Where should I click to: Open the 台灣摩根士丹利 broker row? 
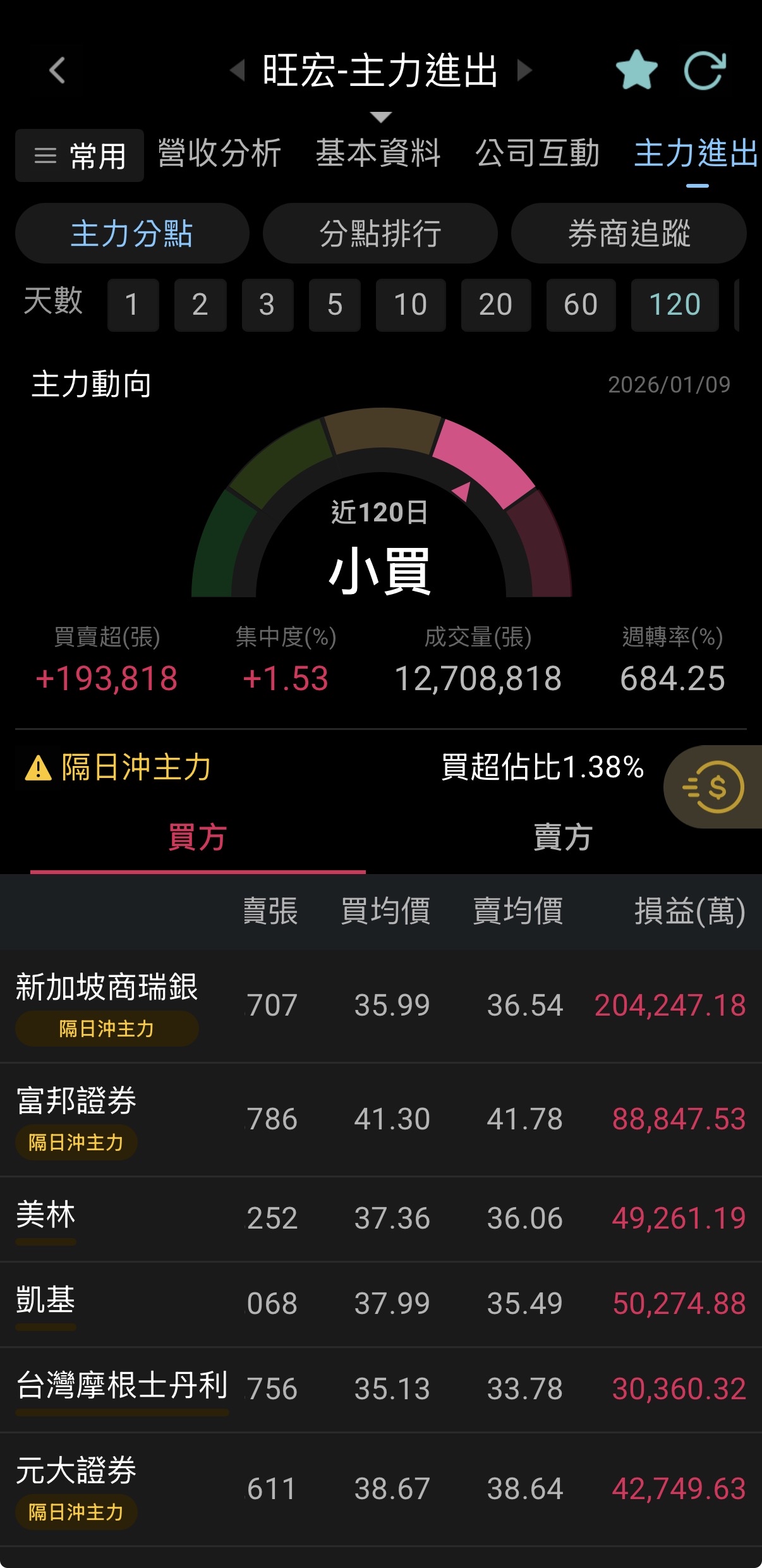(381, 1390)
